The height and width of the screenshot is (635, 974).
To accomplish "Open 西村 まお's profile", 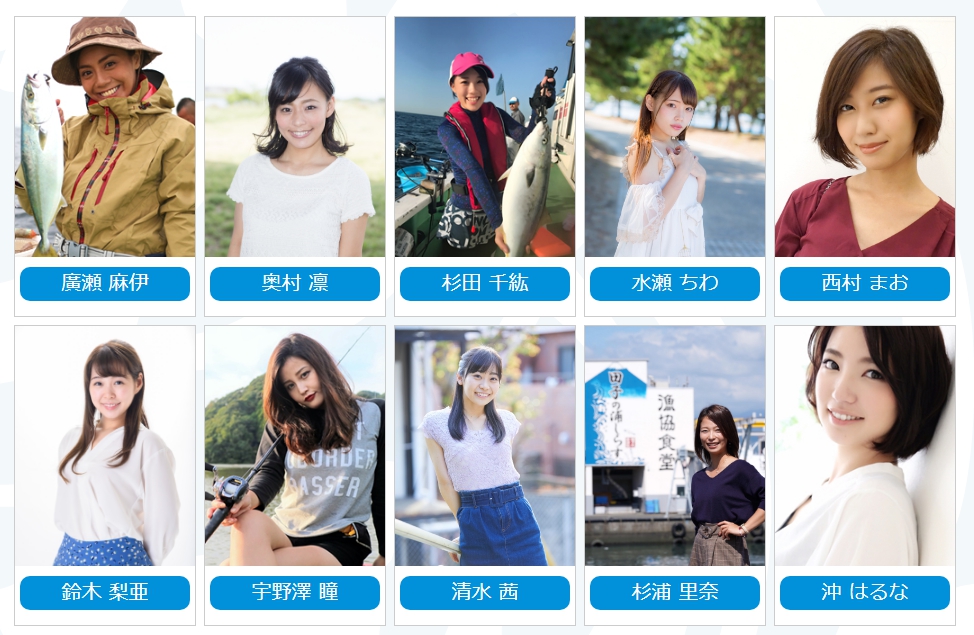I will click(865, 283).
